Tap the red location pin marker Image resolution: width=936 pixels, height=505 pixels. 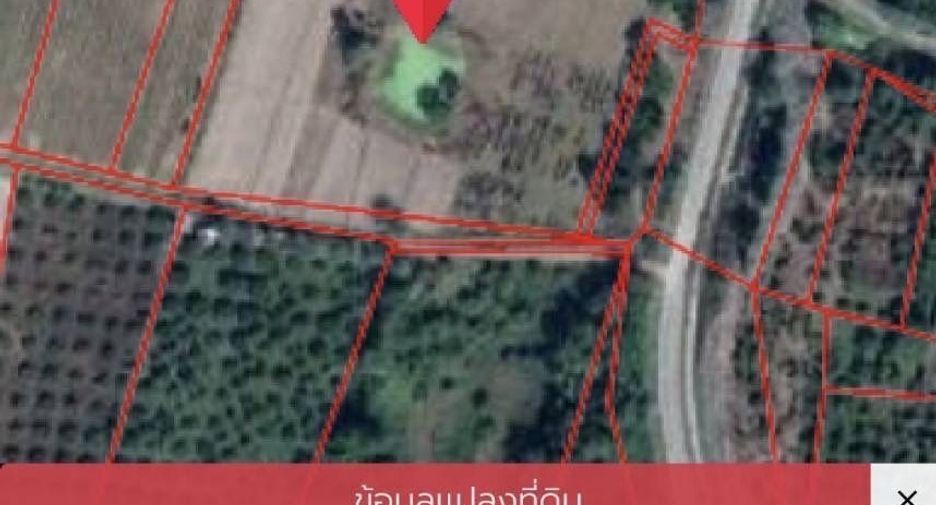423,19
